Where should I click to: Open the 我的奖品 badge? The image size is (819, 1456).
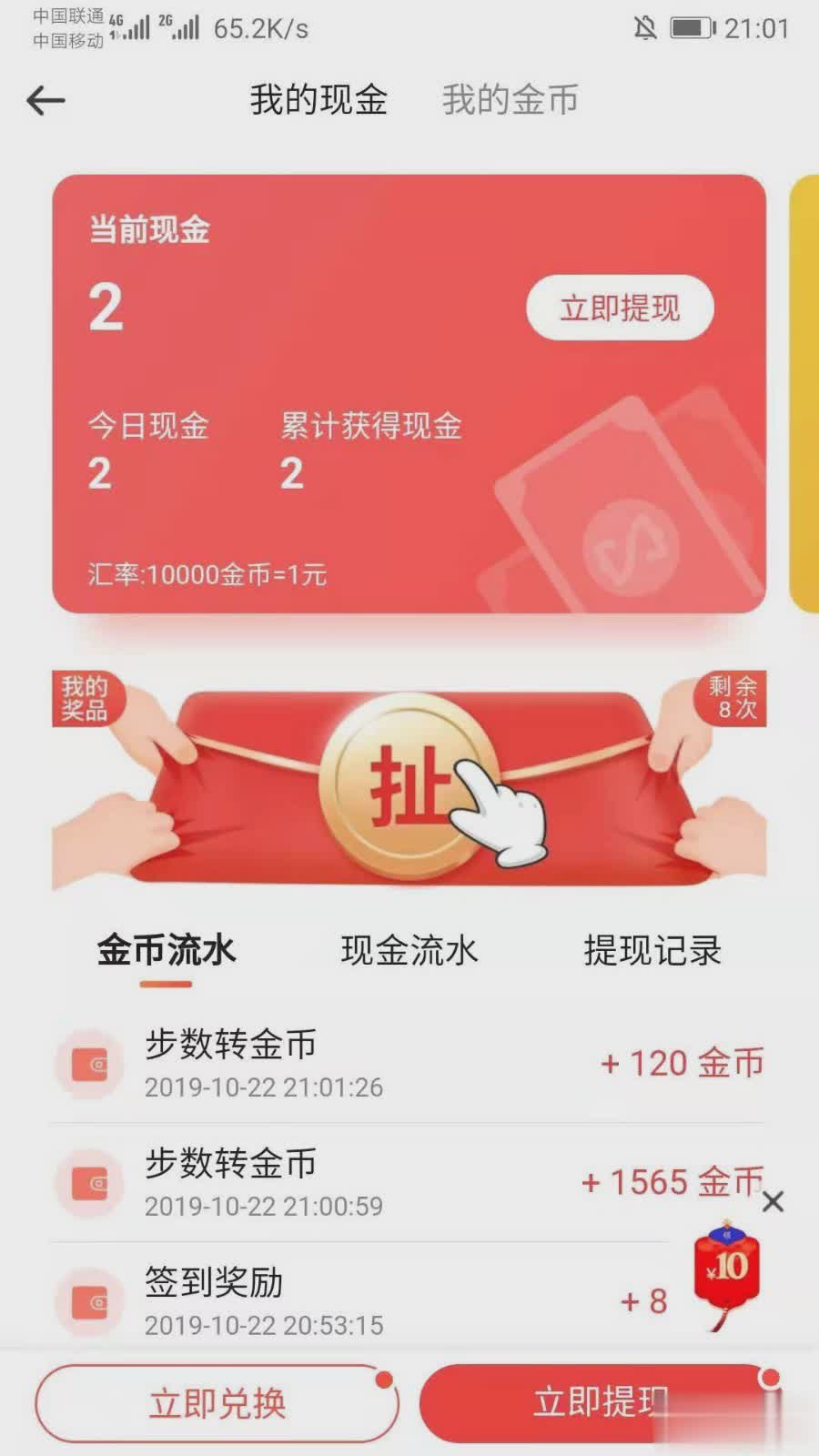pos(86,698)
